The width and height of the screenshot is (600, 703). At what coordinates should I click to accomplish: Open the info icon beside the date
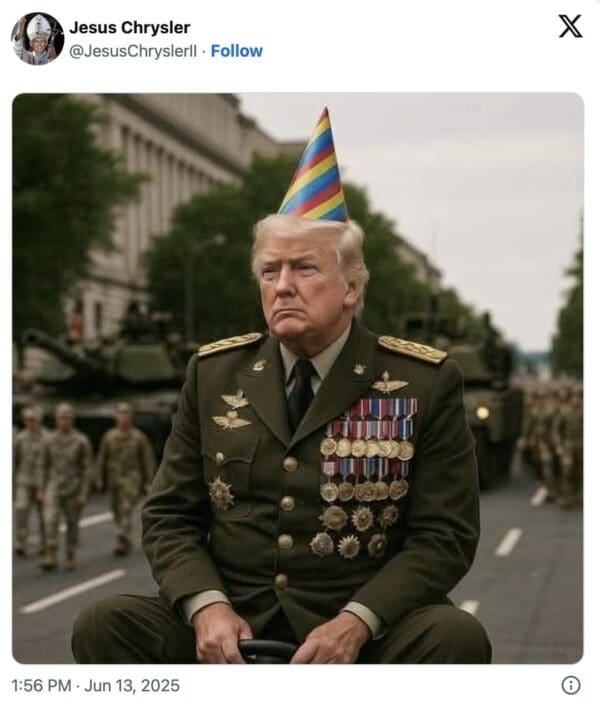pyautogui.click(x=571, y=685)
